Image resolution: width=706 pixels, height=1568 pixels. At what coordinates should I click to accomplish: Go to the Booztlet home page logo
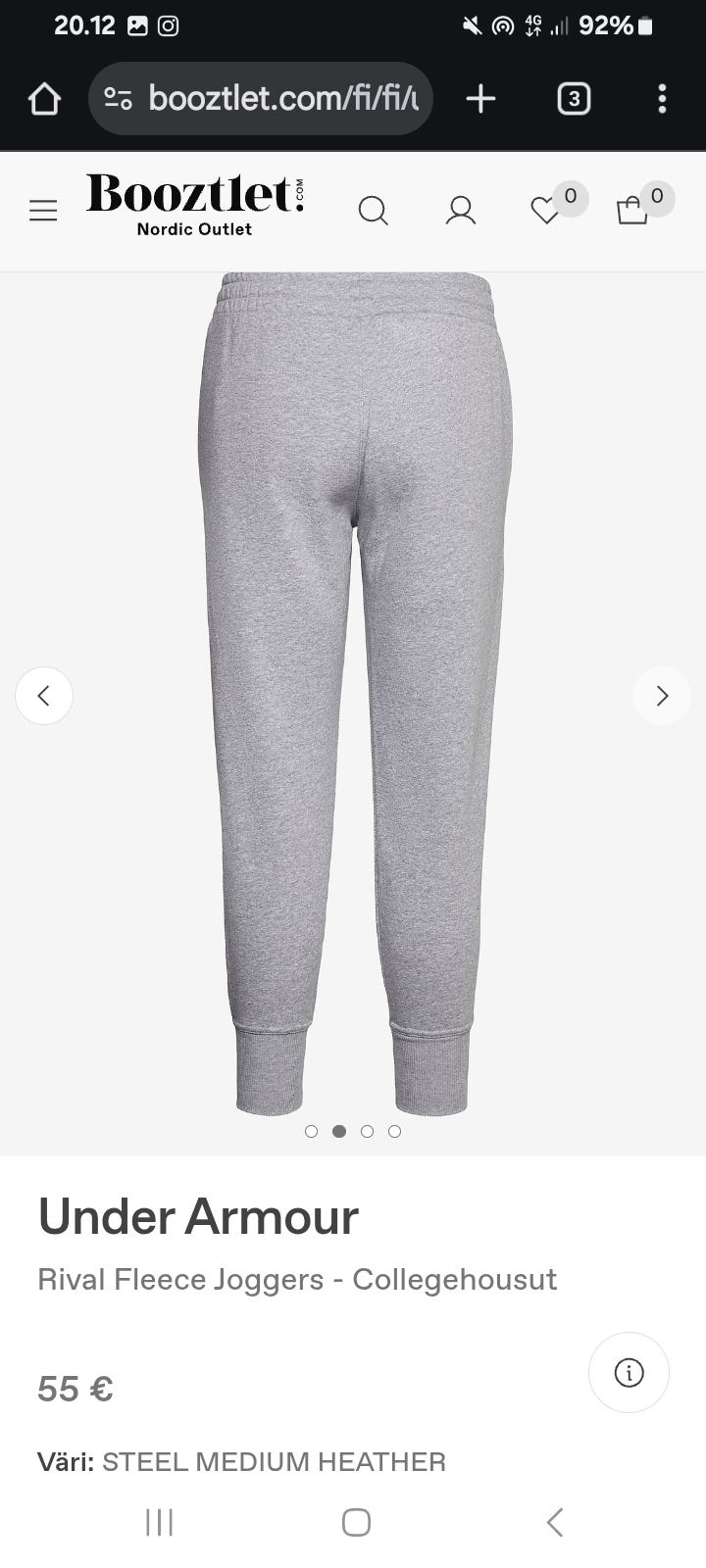[195, 206]
